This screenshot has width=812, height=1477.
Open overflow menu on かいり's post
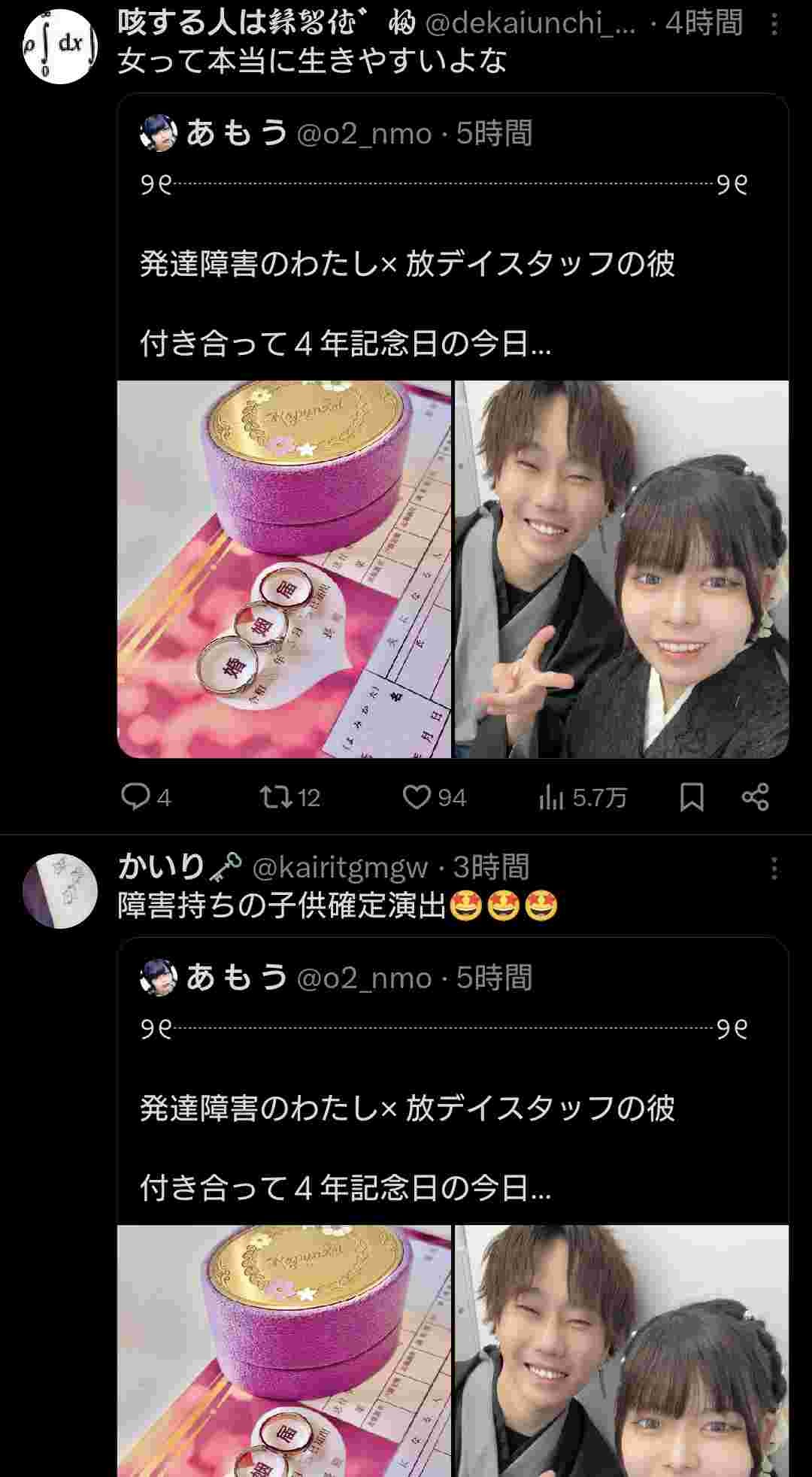pos(774,869)
